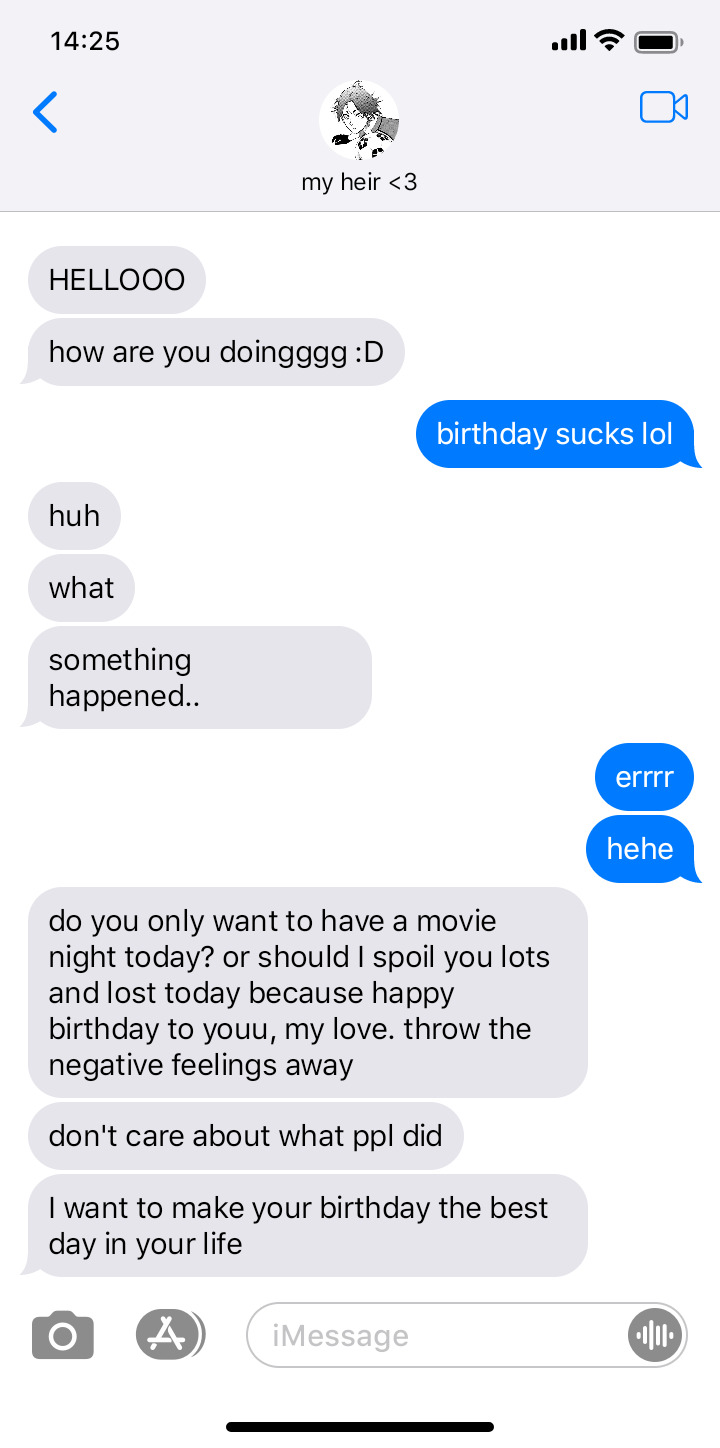Record an audio message

[655, 1335]
